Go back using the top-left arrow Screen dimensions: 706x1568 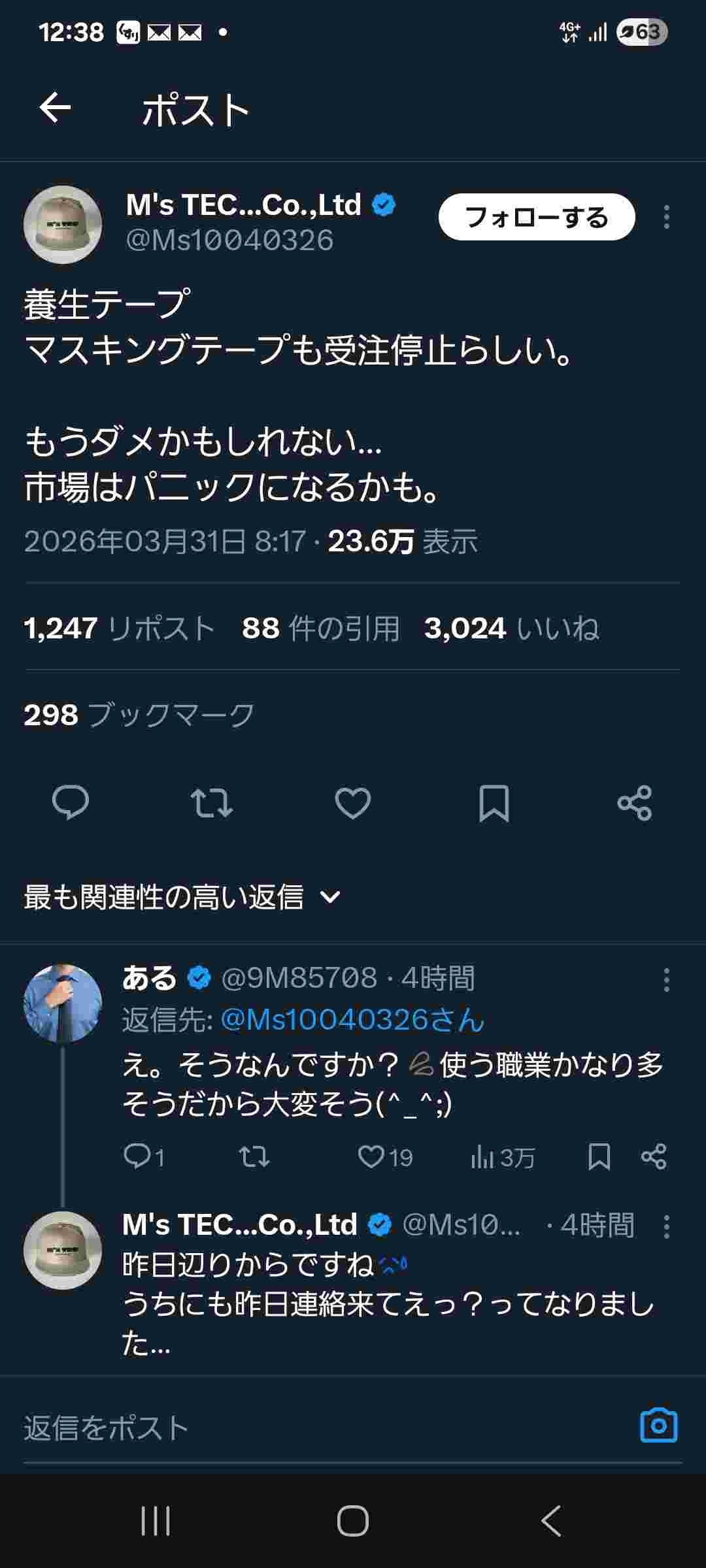pyautogui.click(x=55, y=108)
